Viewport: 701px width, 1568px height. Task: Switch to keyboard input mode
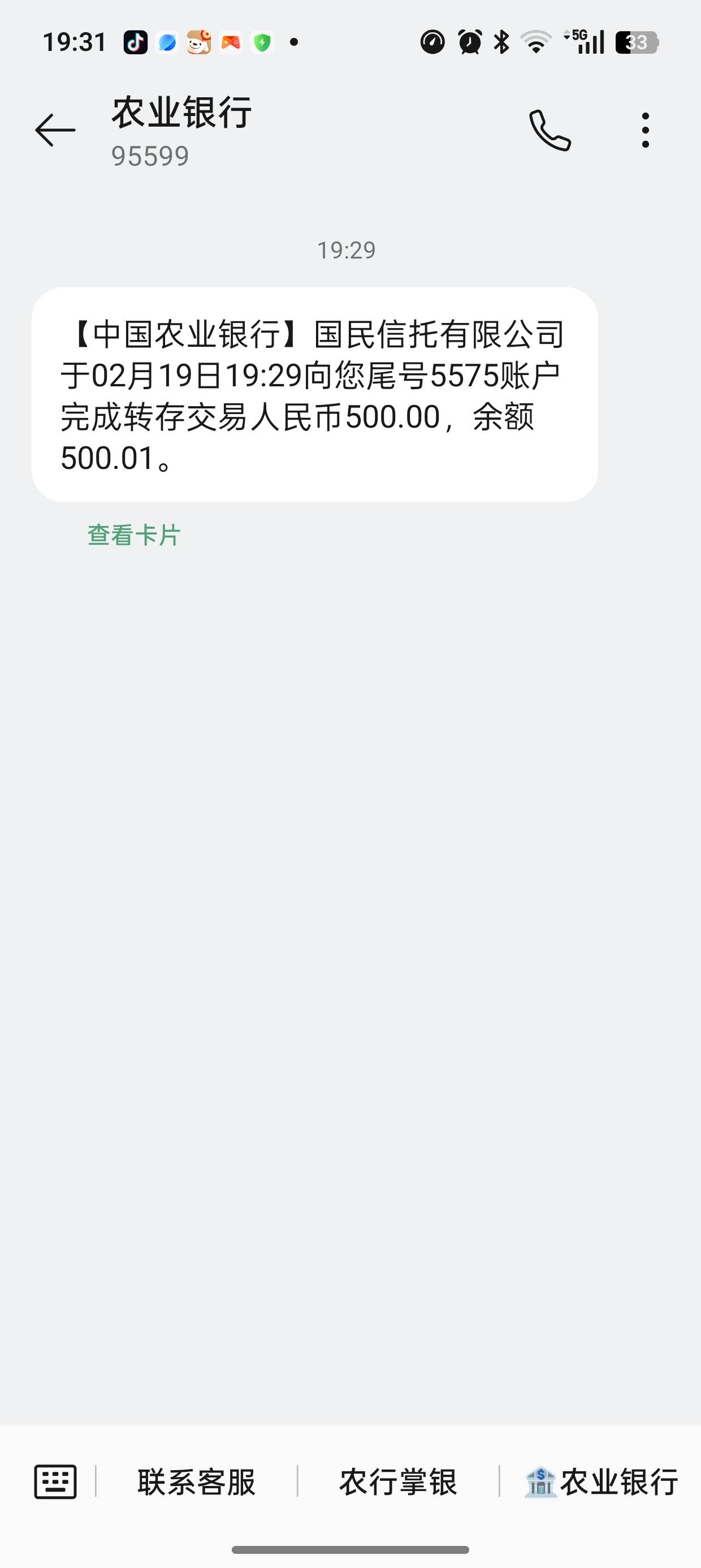click(55, 1481)
